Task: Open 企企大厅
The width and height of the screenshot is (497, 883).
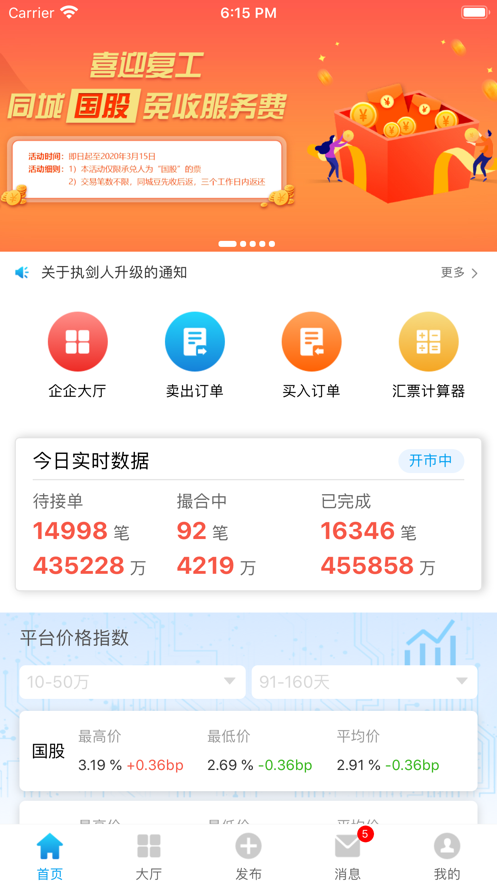Action: 77,356
